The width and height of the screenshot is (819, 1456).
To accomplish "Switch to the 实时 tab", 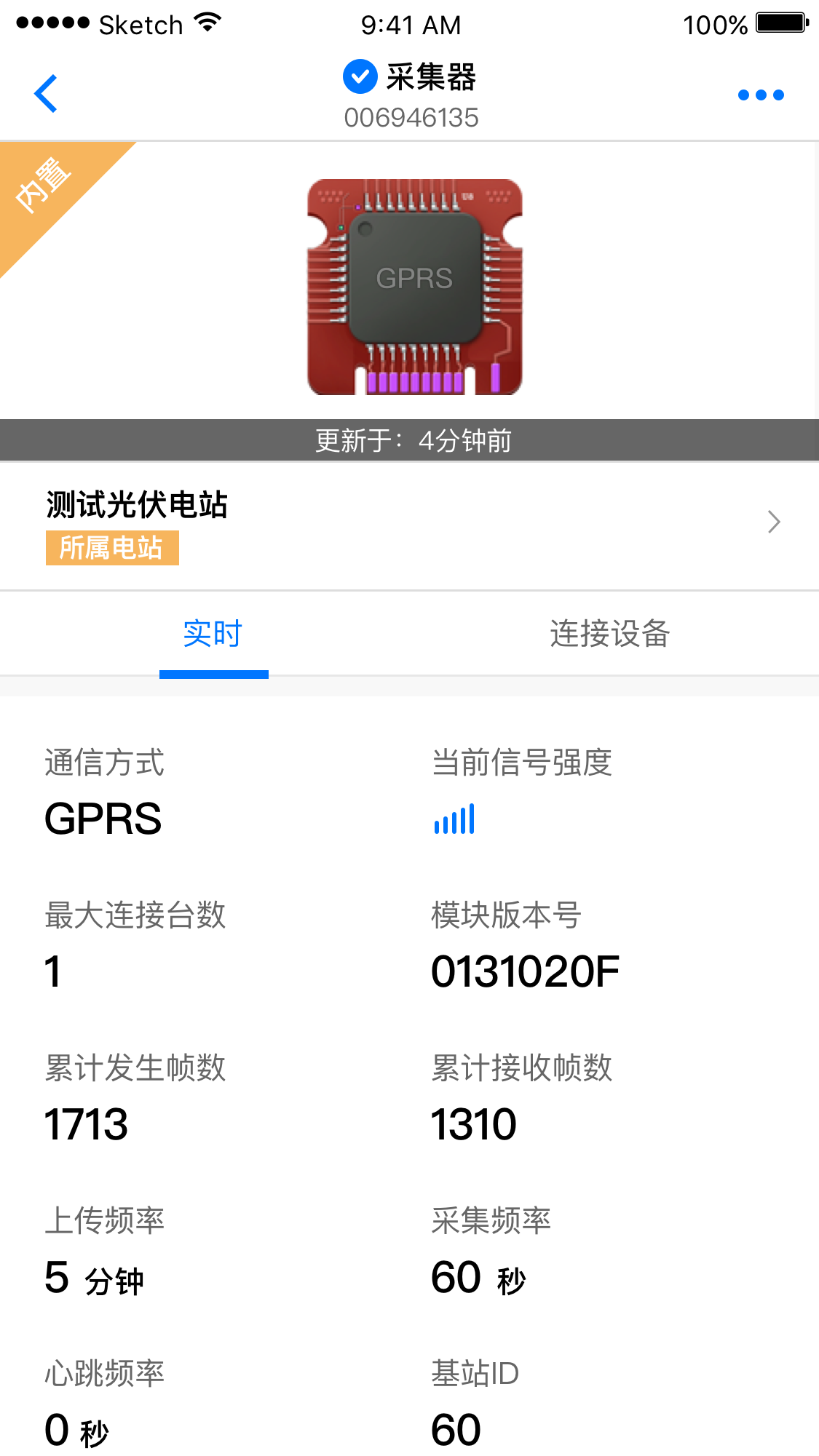I will click(x=213, y=634).
